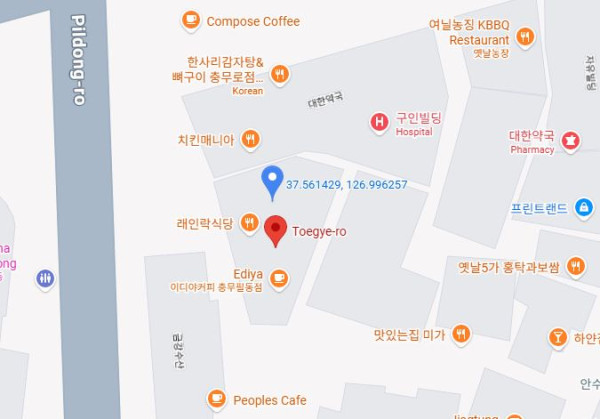Tap the blue coordinates pin 37.561429, 126.996257
The image size is (600, 419).
tap(272, 182)
